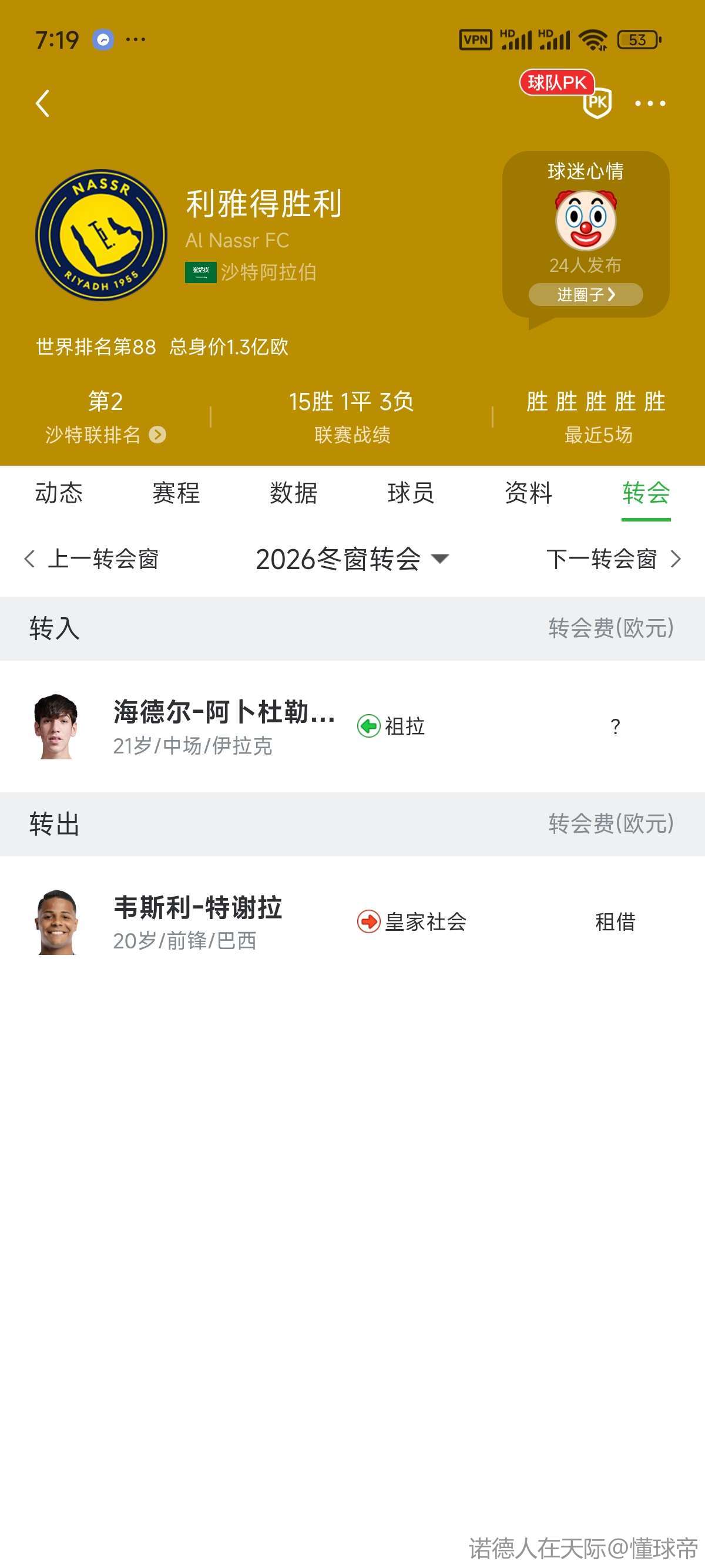The image size is (705, 1568).
Task: Switch to the 资料 tab
Action: [x=528, y=493]
